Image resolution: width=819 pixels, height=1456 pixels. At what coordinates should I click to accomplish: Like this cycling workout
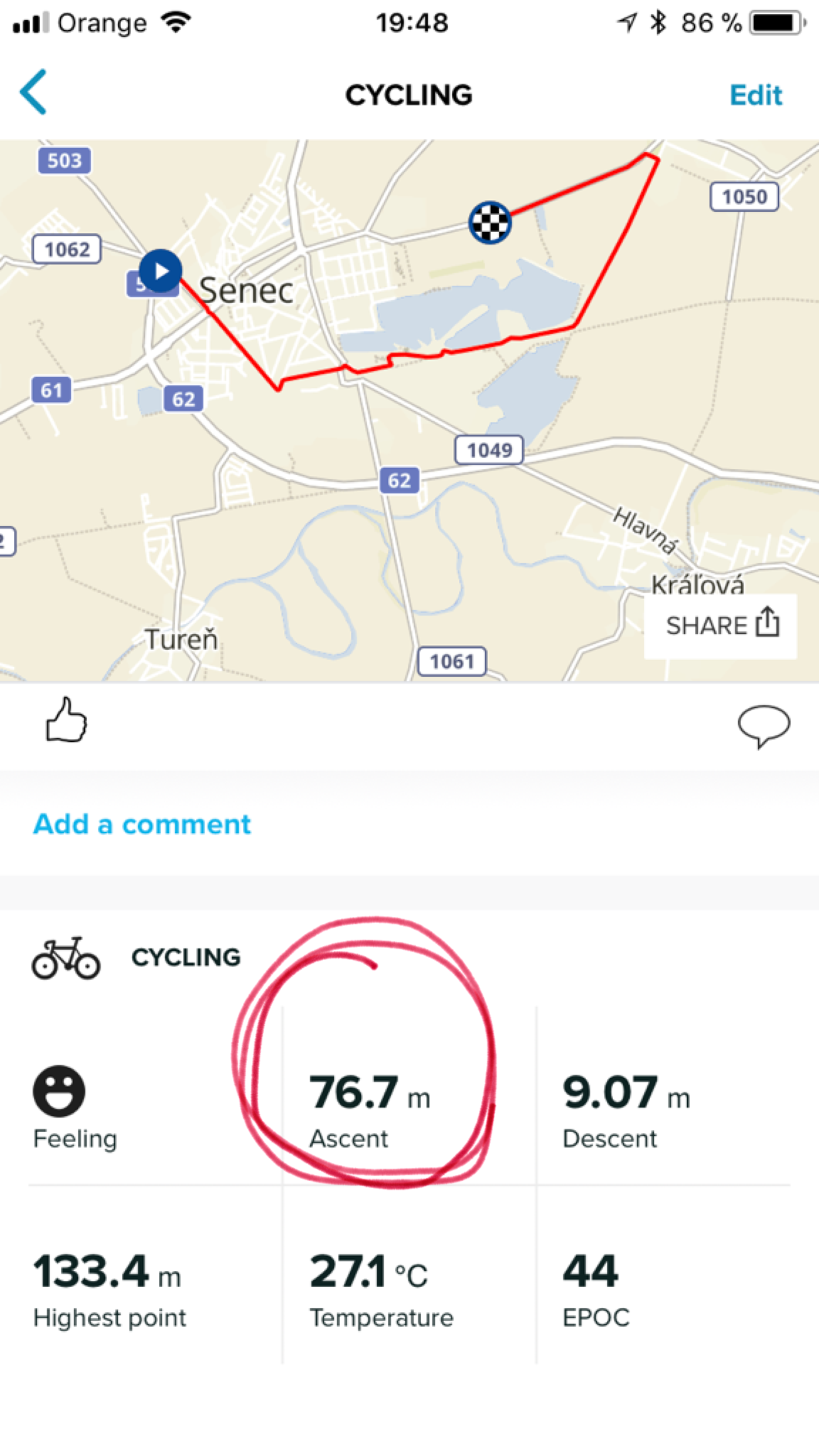pyautogui.click(x=67, y=720)
